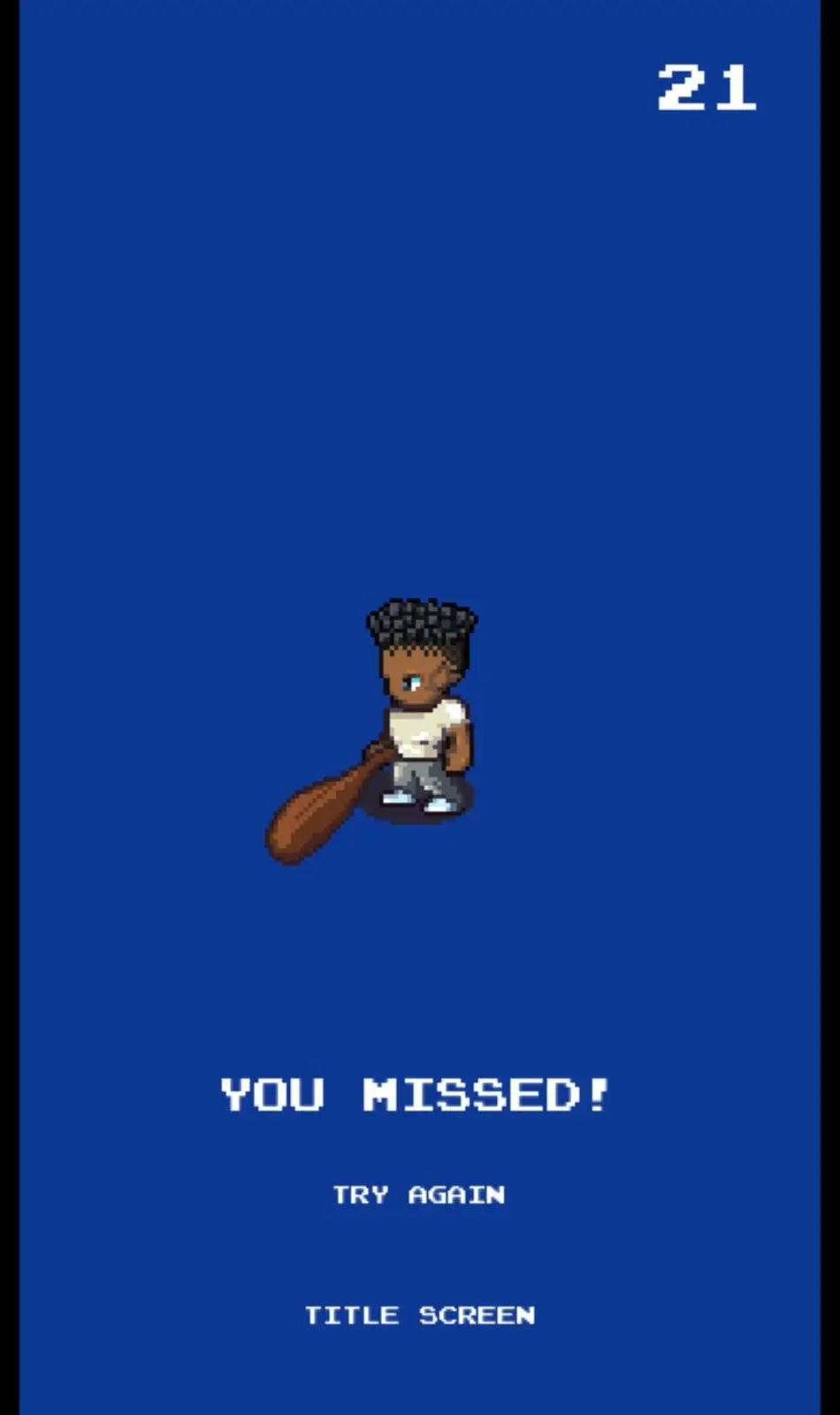Tap Try Again to restart the game
840x1415 pixels.
(419, 1195)
